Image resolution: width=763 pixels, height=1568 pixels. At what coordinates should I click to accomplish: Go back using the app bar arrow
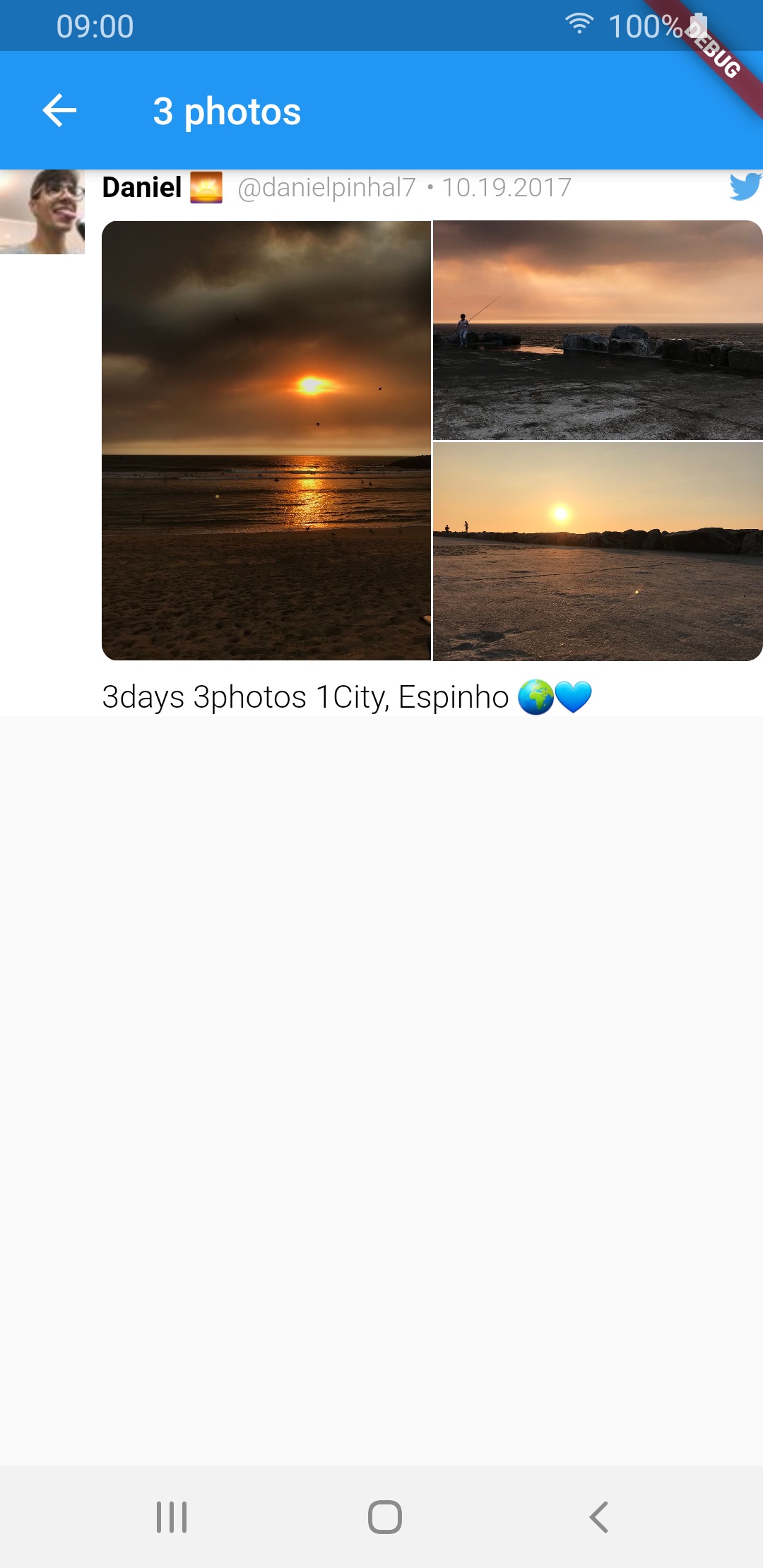(x=59, y=111)
